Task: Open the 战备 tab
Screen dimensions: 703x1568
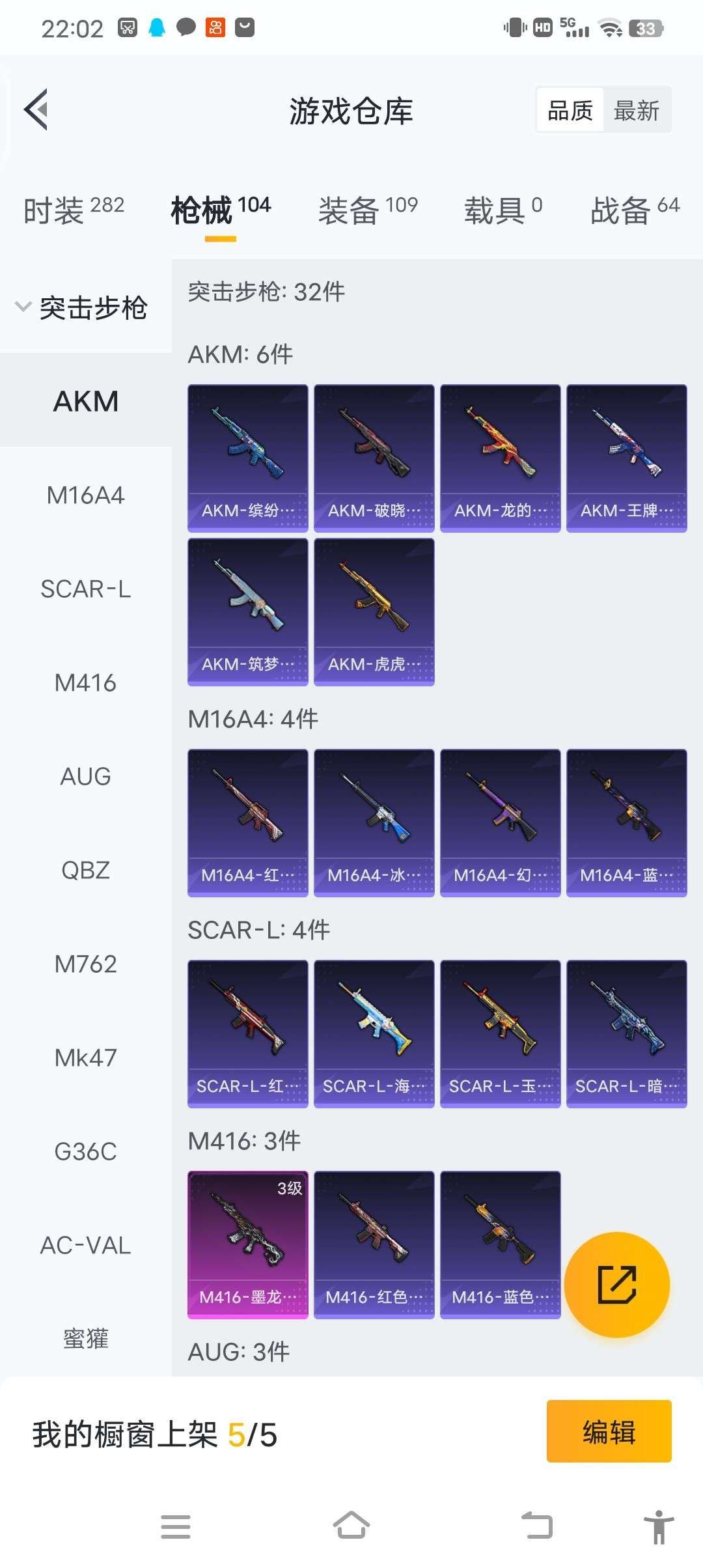Action: tap(635, 210)
